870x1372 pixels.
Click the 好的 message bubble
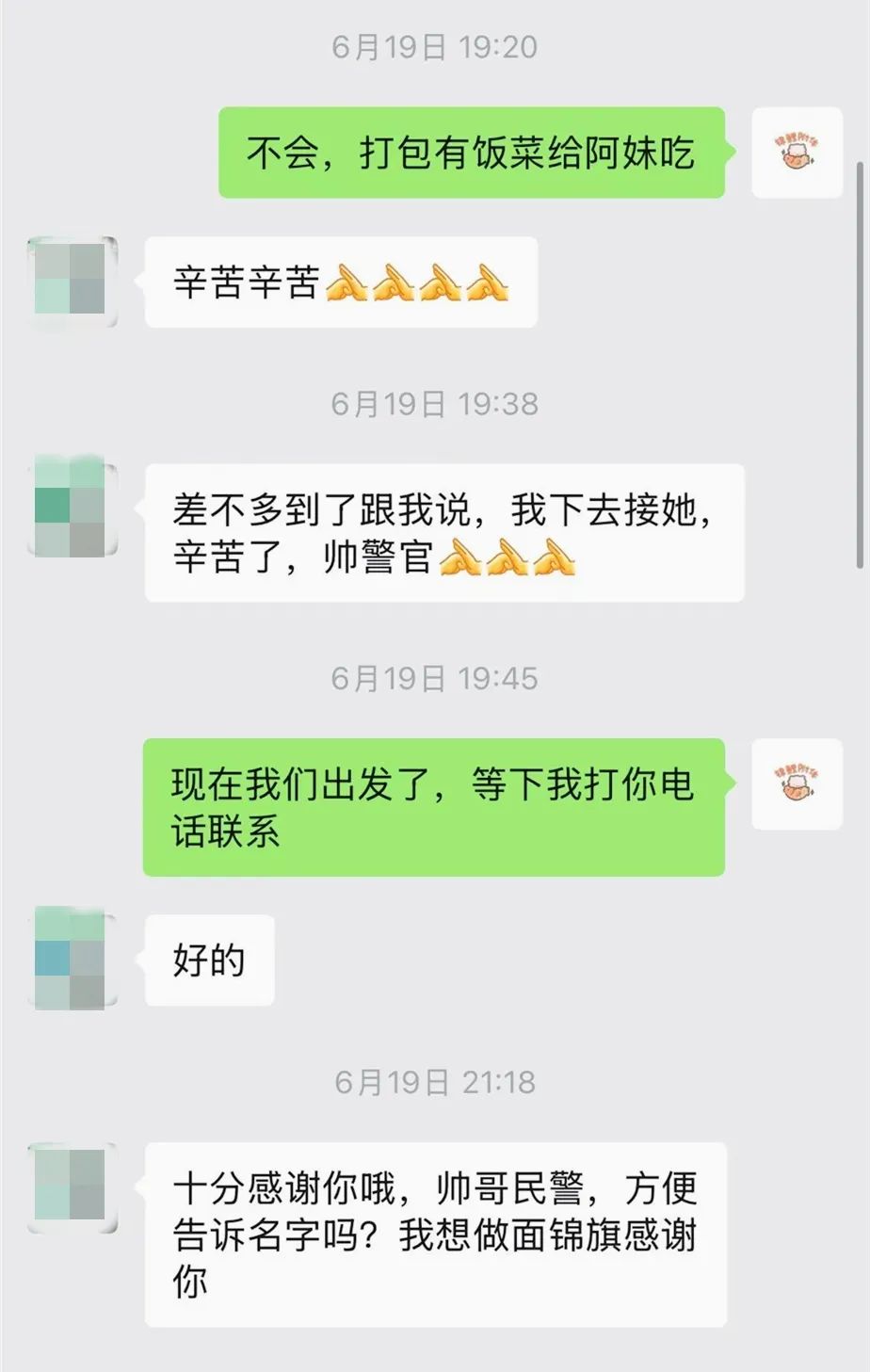[x=209, y=960]
